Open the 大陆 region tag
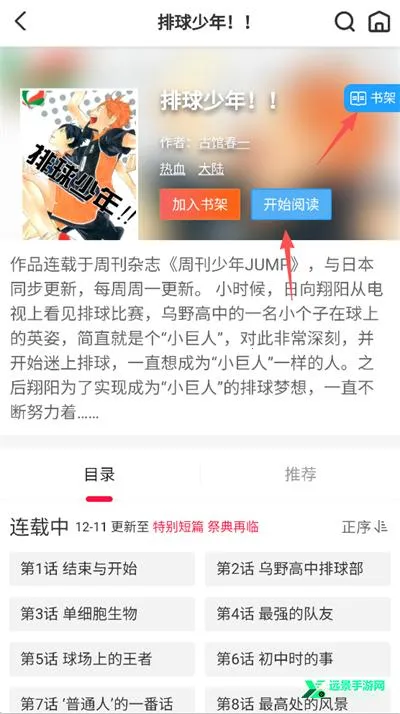This screenshot has height=714, width=400. tap(211, 169)
